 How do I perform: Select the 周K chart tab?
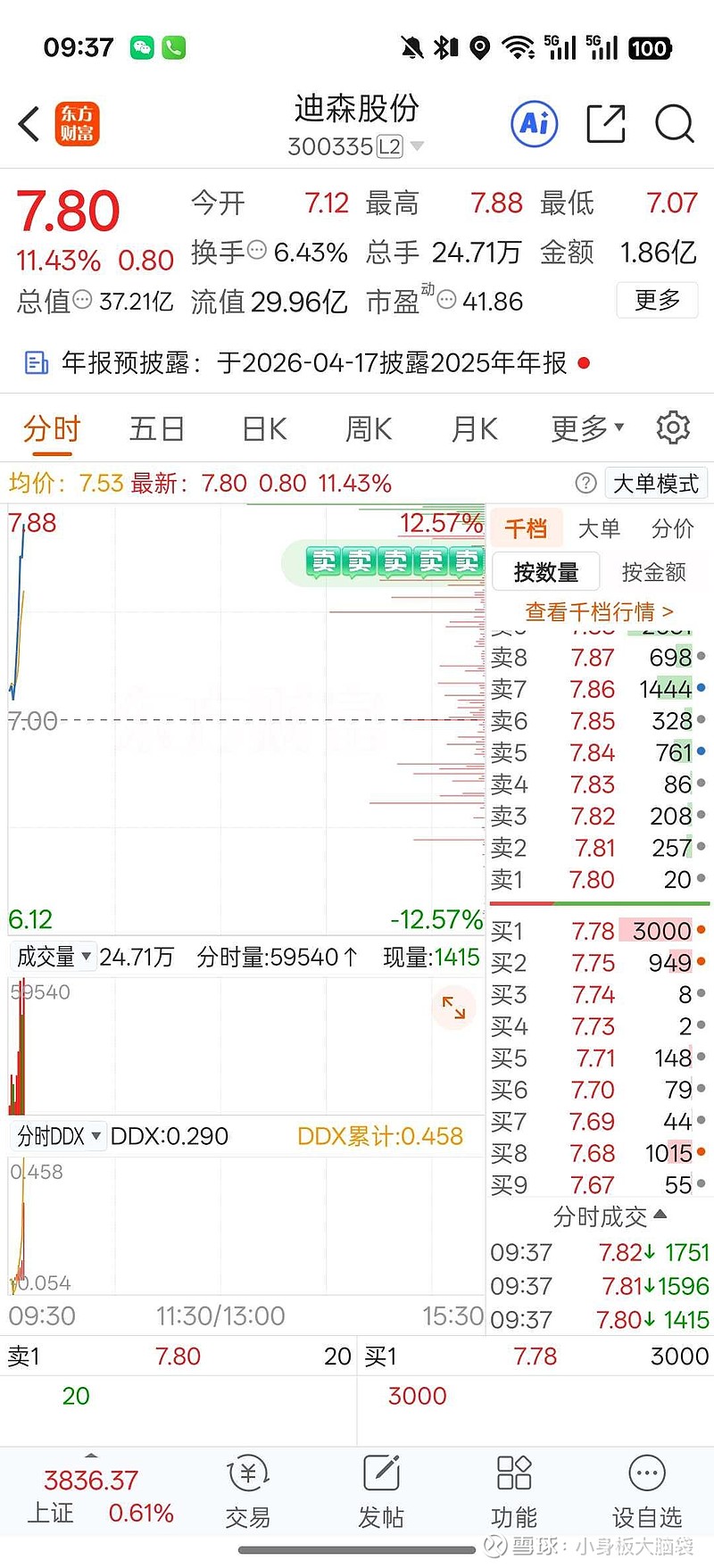tap(369, 428)
